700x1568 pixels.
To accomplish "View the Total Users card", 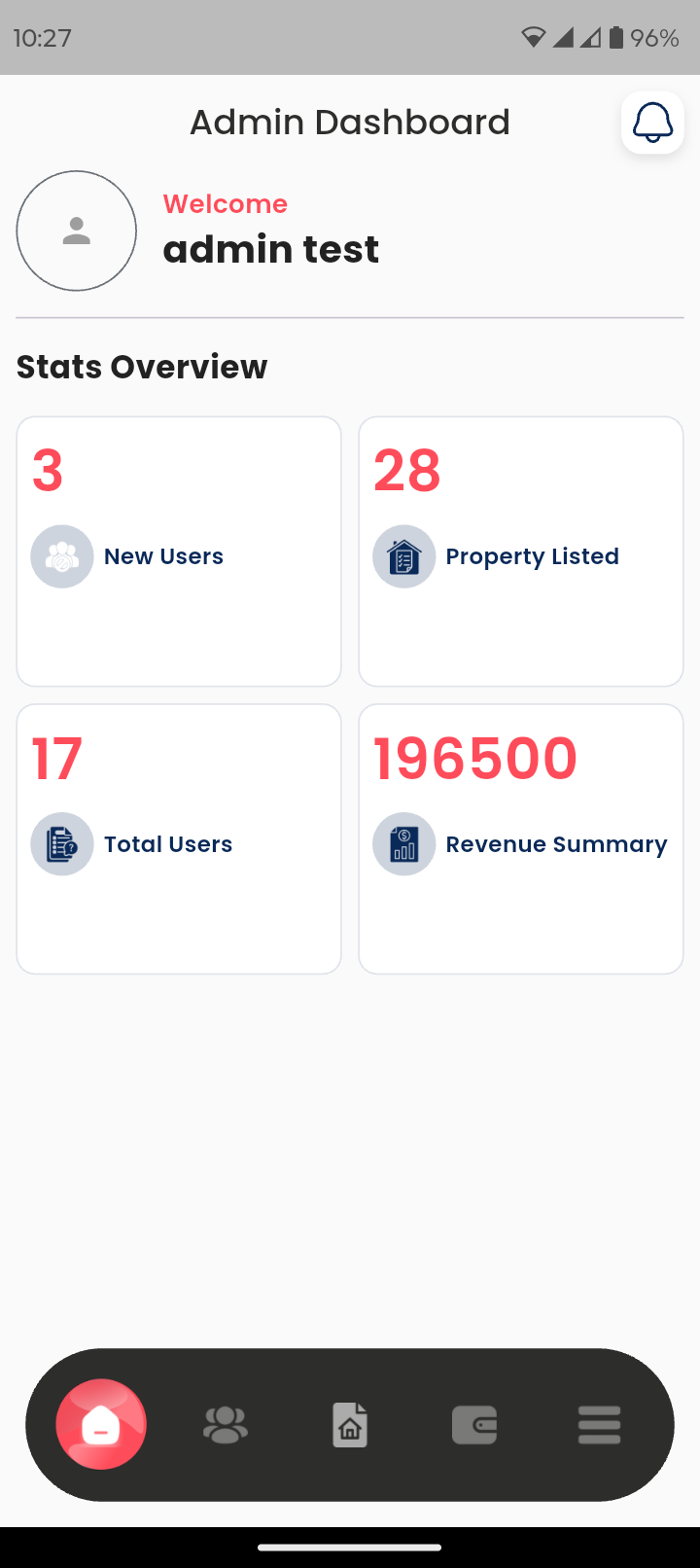I will point(179,838).
